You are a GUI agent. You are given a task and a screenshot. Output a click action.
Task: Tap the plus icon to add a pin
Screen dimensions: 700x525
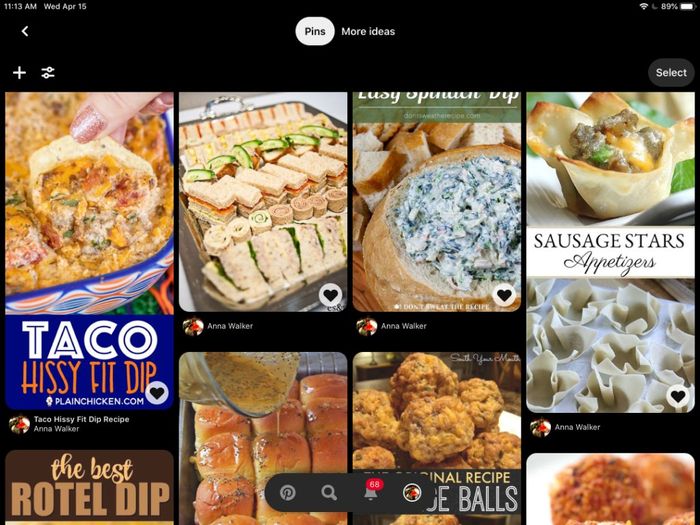[19, 72]
